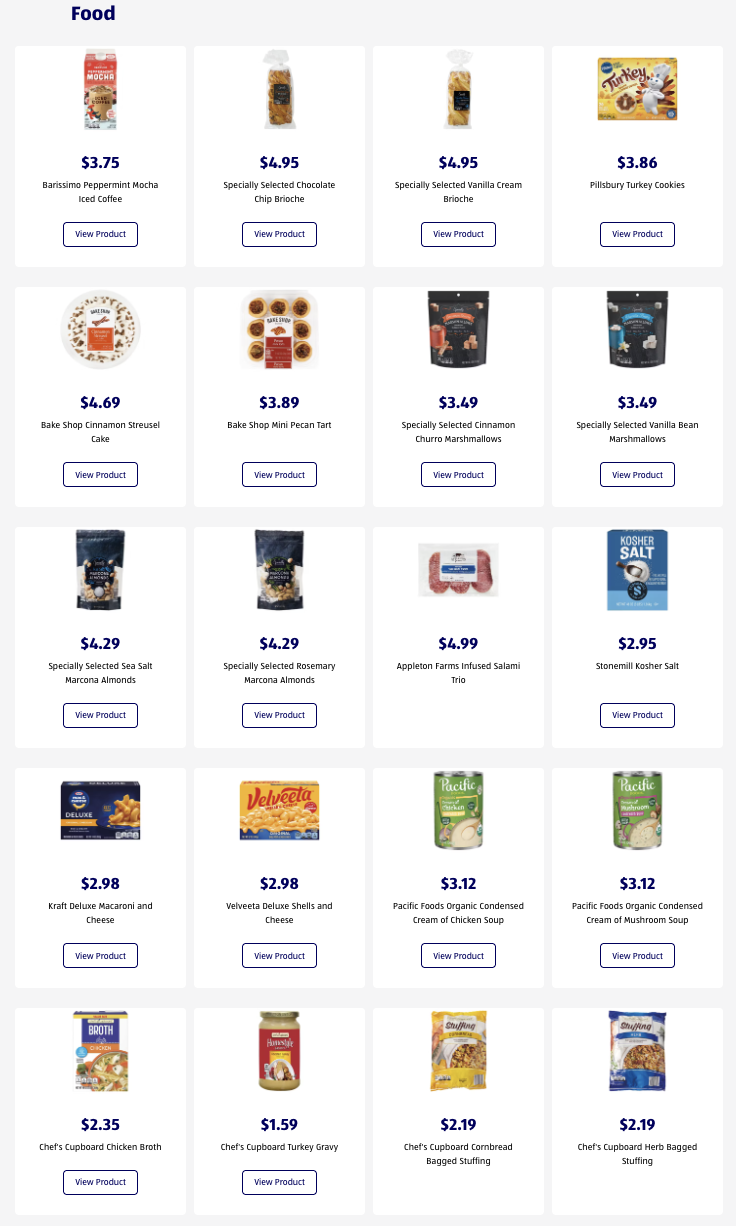View product Pillsbury Turkey Cookies
The height and width of the screenshot is (1226, 736).
pos(637,234)
